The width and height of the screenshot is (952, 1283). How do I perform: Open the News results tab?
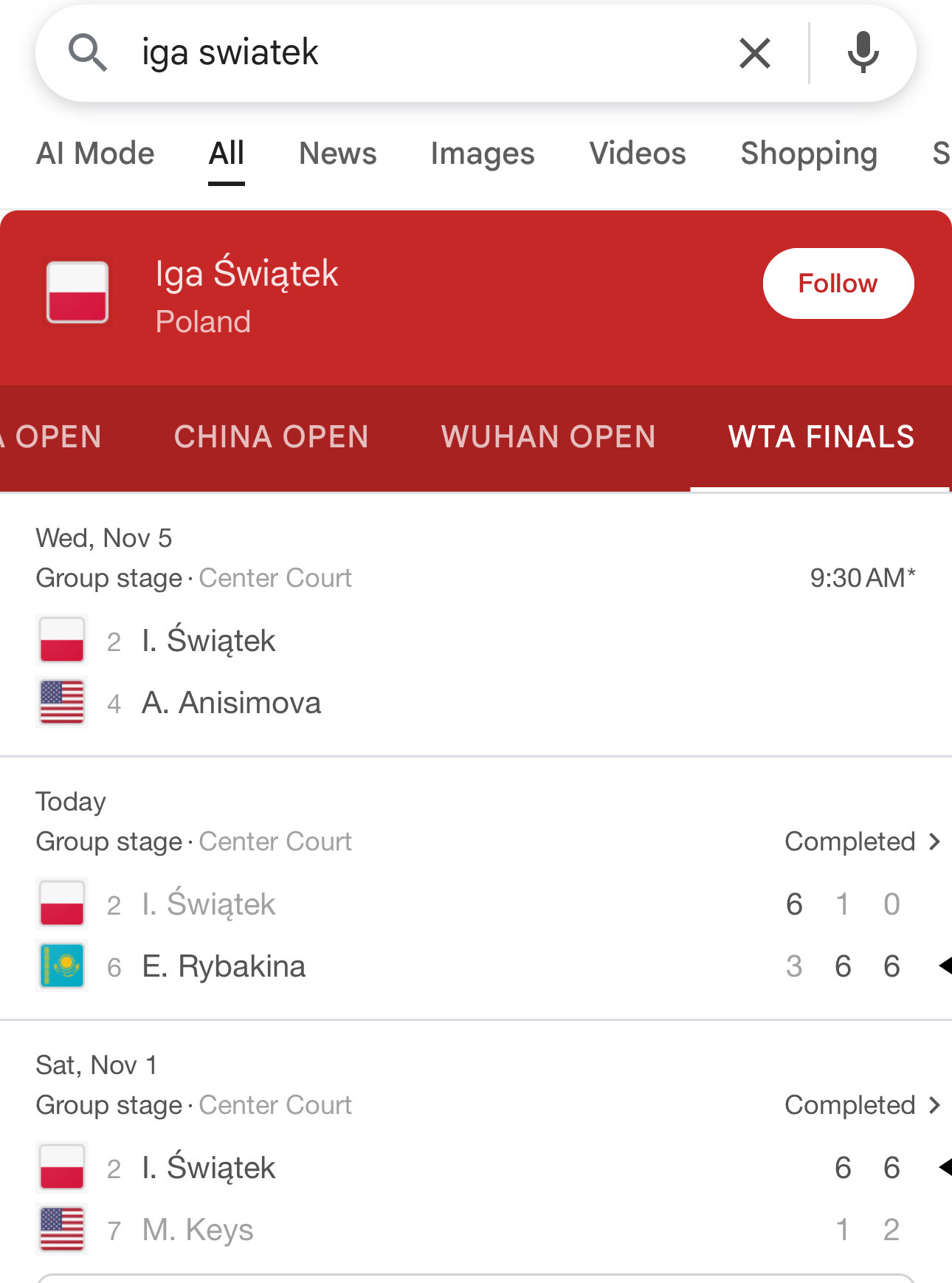(x=337, y=154)
